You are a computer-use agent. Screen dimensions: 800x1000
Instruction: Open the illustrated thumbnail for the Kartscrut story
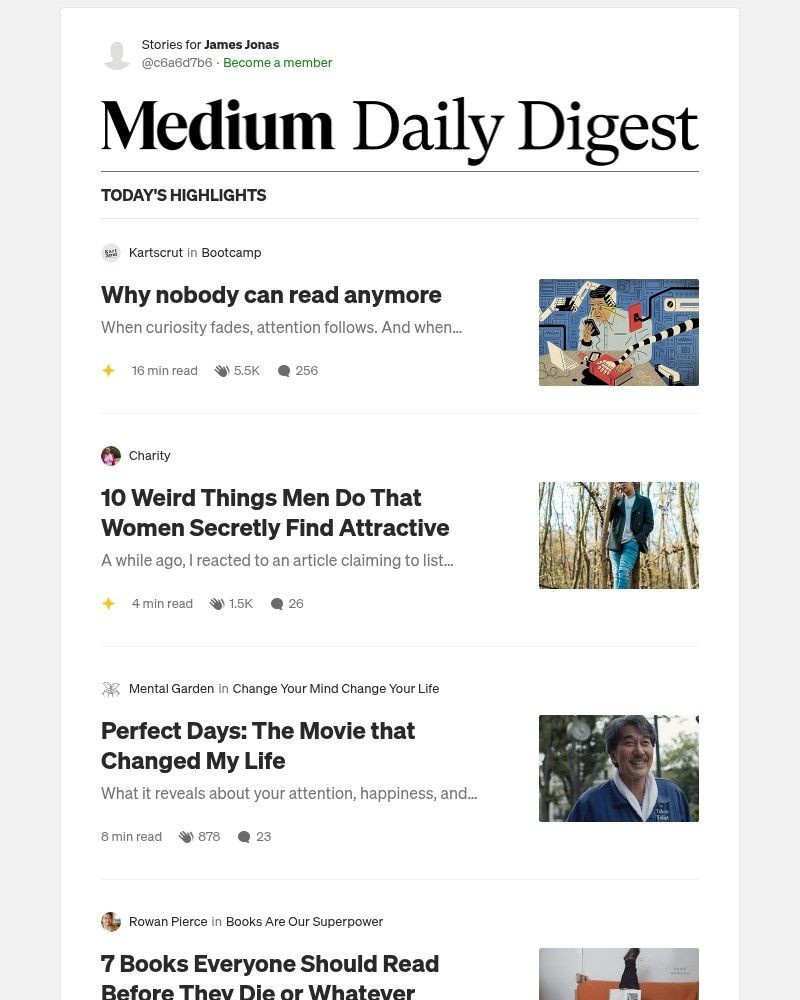618,332
